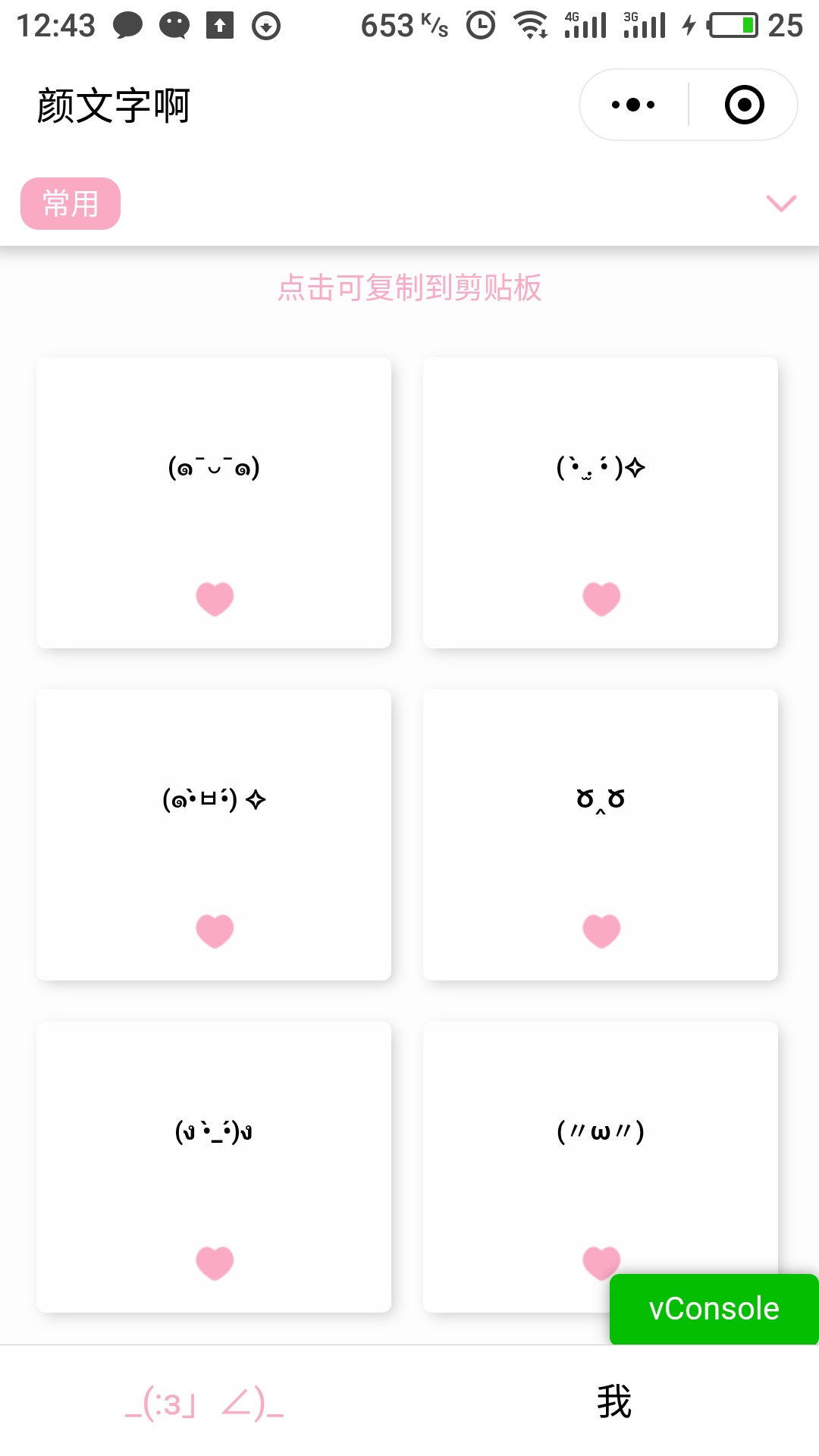Switch to the 我 tab
This screenshot has width=819, height=1456.
614,1401
